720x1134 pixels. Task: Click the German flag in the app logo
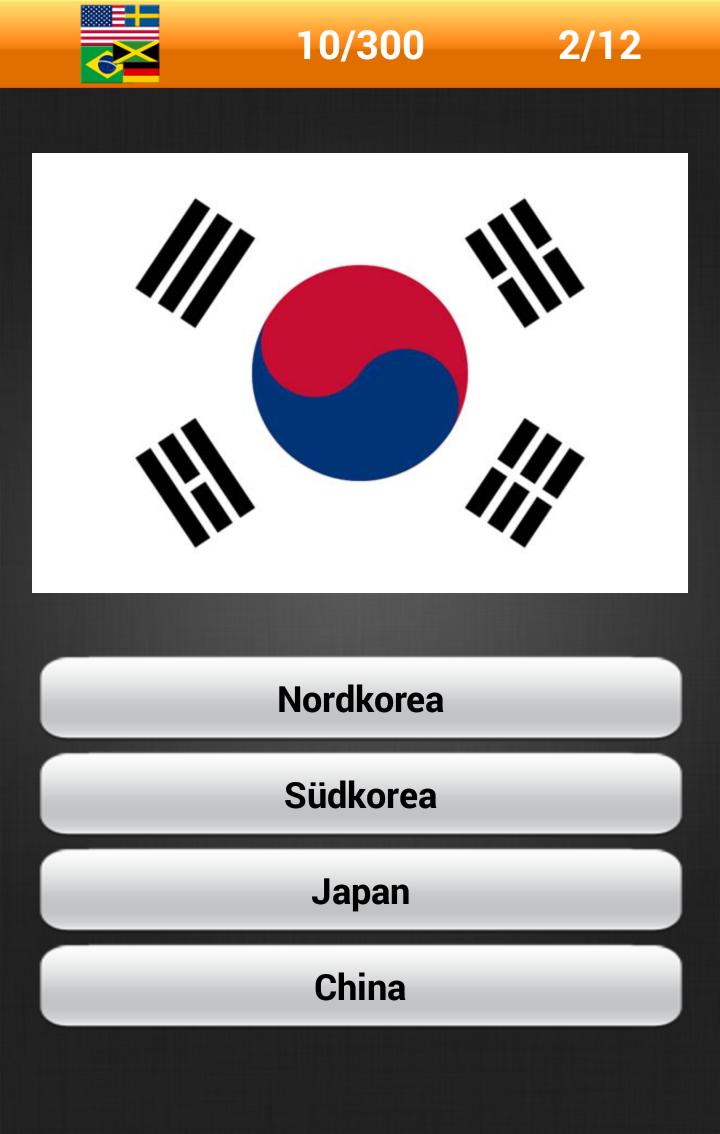[x=142, y=74]
